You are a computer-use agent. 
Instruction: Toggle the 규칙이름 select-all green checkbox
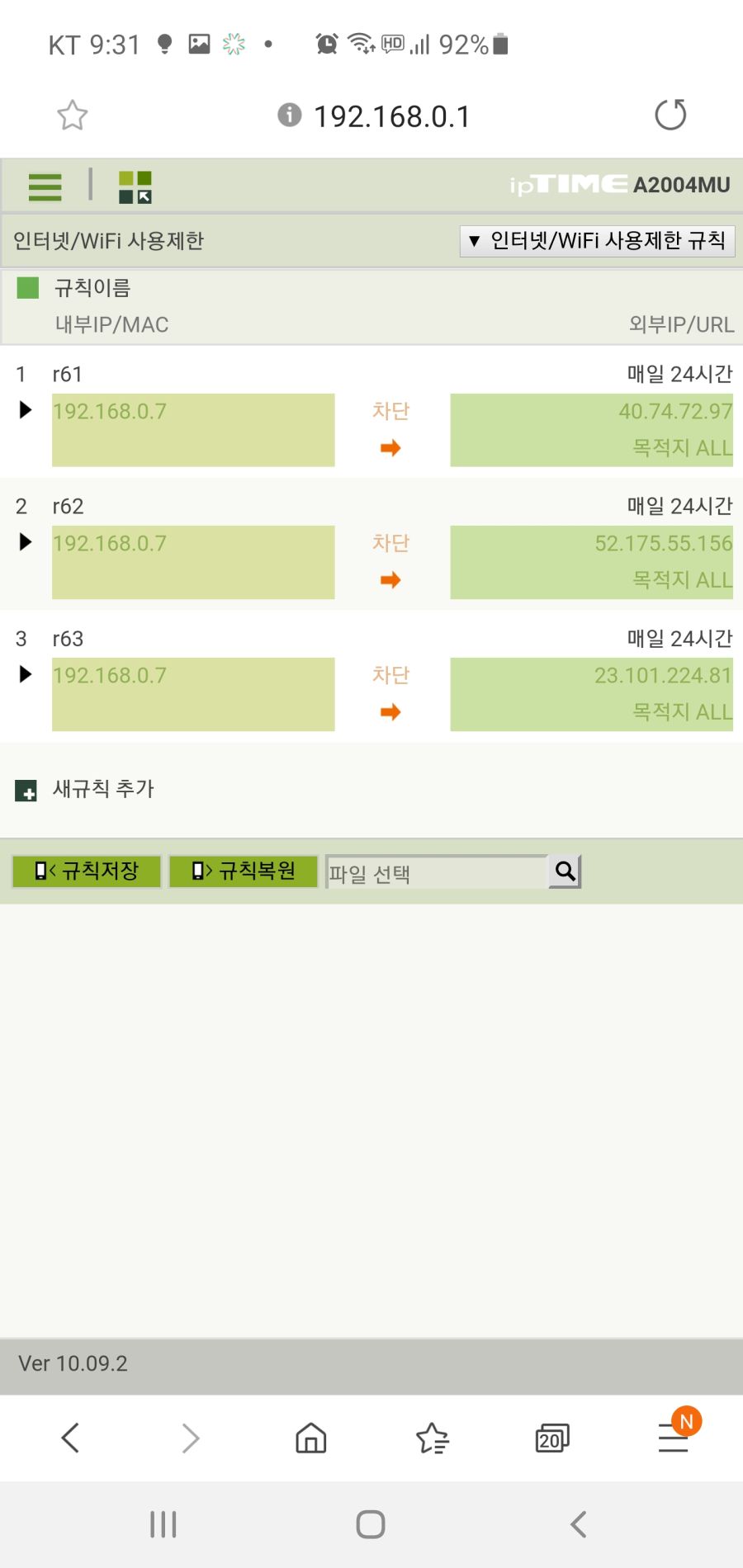tap(28, 288)
